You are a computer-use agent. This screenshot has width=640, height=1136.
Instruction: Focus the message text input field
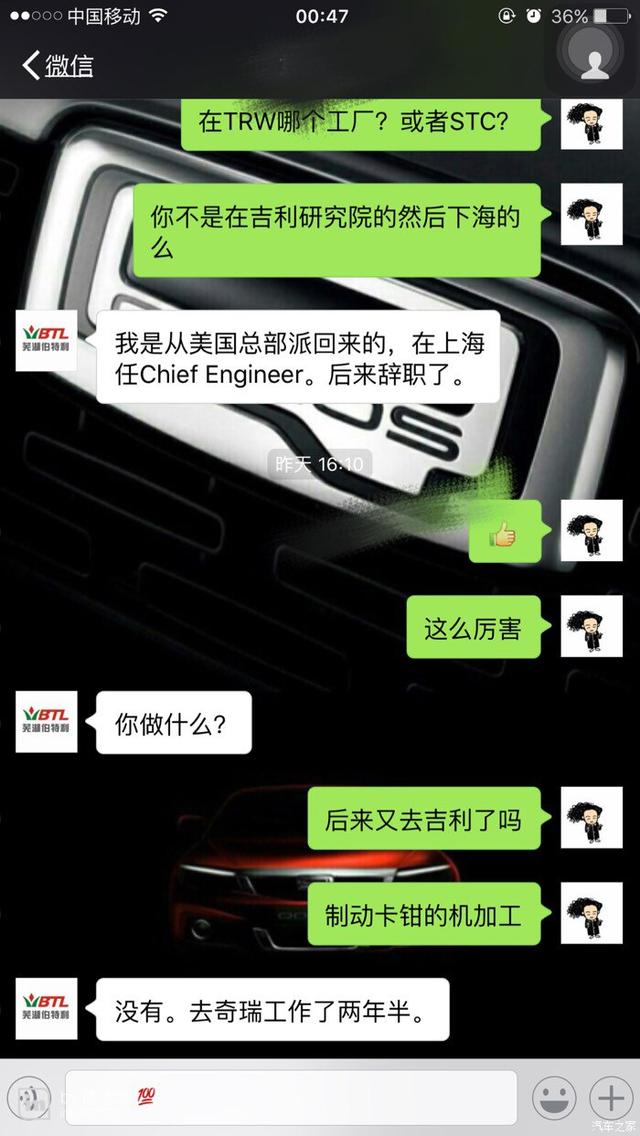(291, 1098)
